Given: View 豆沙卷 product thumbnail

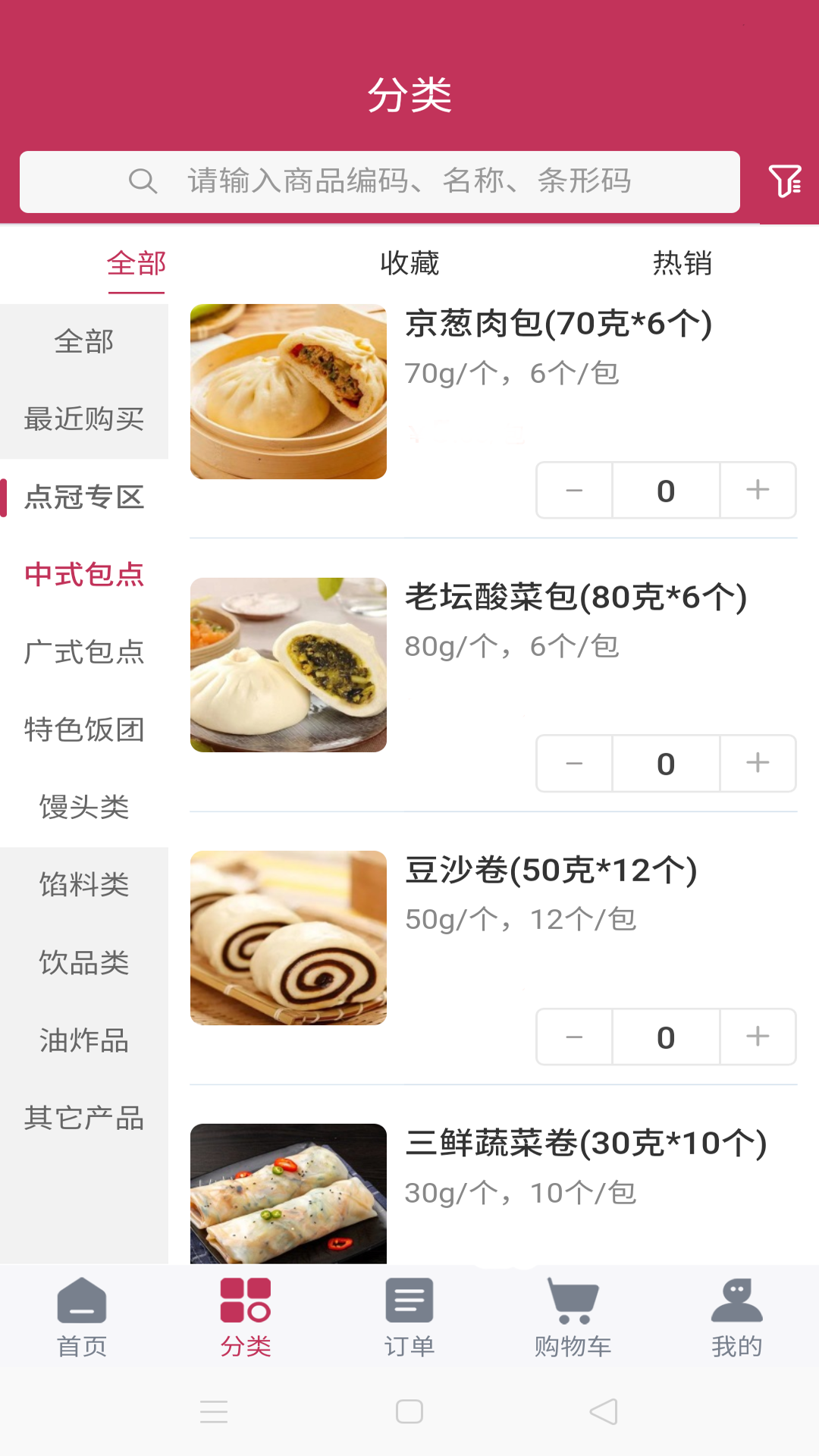Looking at the screenshot, I should coord(288,938).
